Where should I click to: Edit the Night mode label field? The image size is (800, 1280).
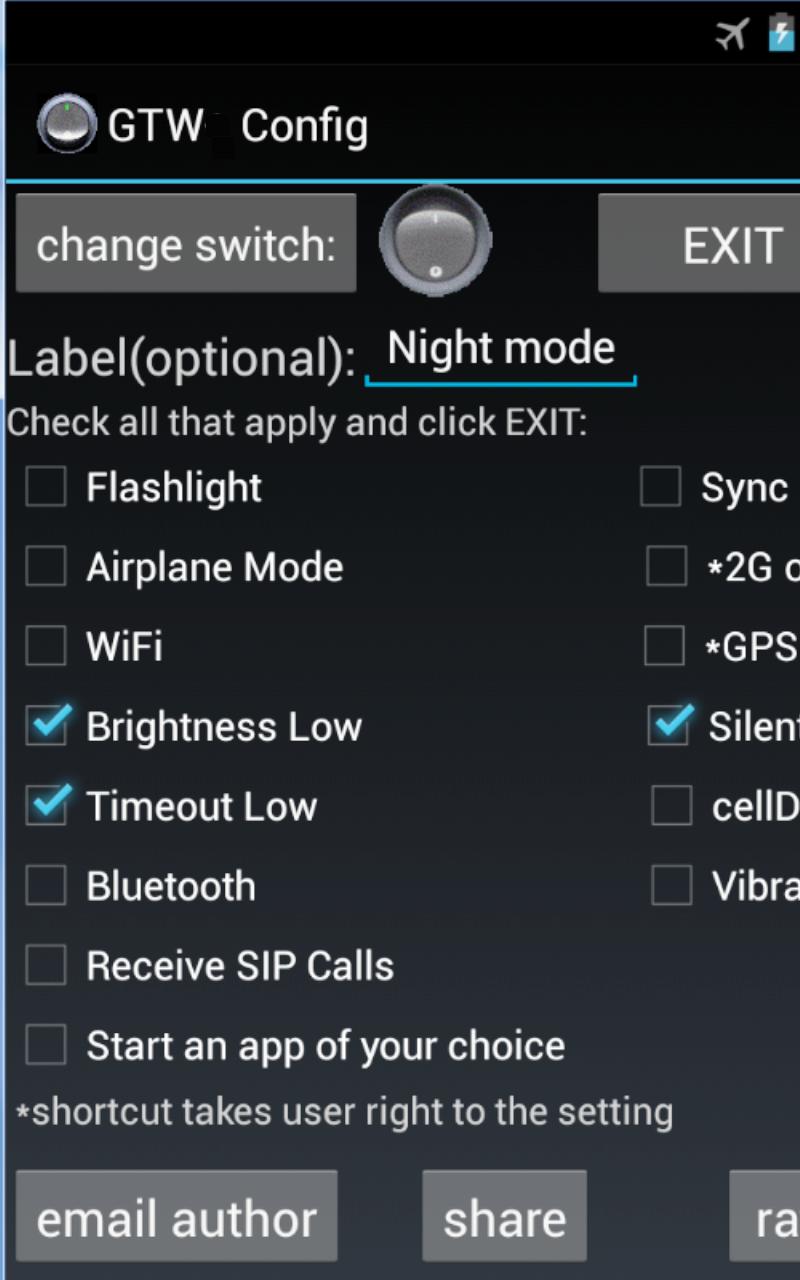pyautogui.click(x=500, y=350)
